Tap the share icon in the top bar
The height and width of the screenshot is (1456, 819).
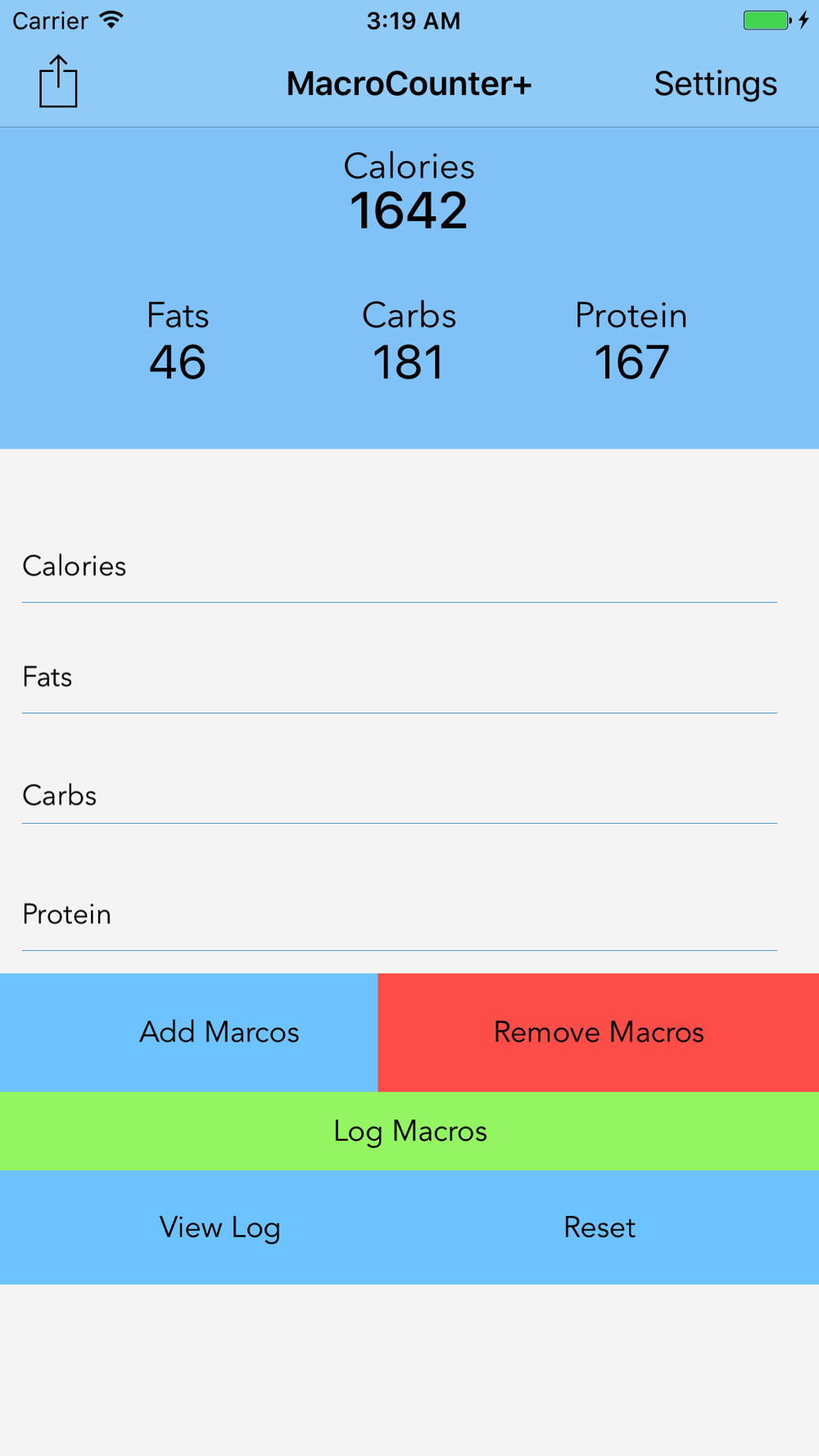coord(58,81)
